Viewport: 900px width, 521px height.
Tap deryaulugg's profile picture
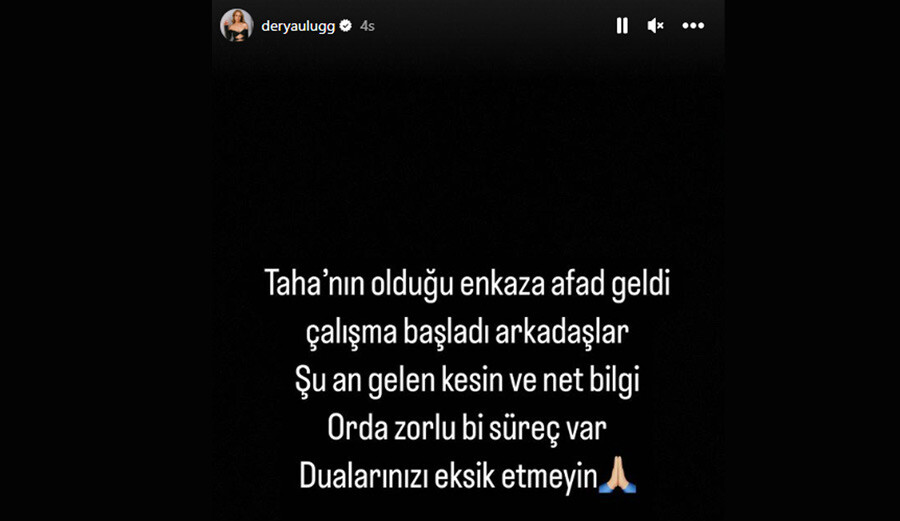click(237, 26)
